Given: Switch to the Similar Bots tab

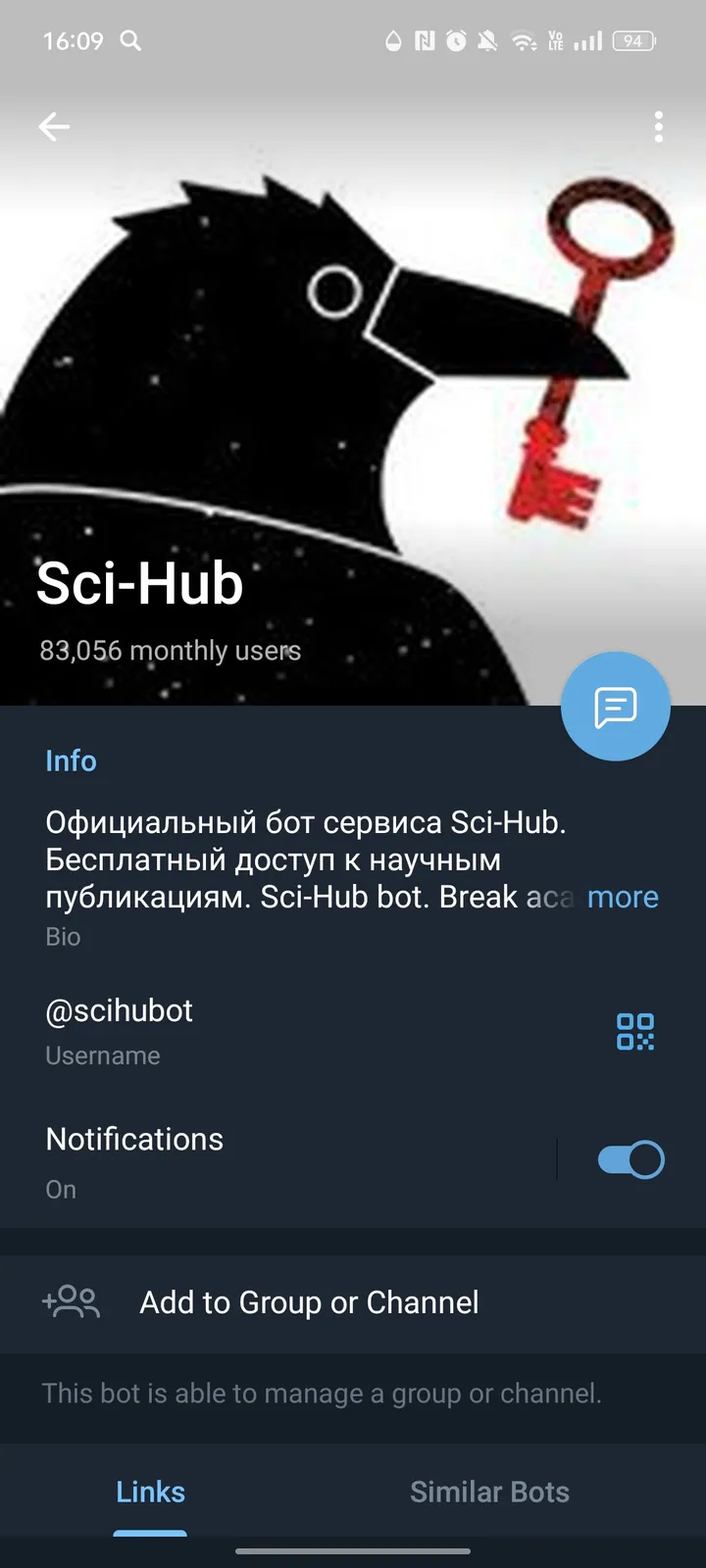Looking at the screenshot, I should point(489,1492).
